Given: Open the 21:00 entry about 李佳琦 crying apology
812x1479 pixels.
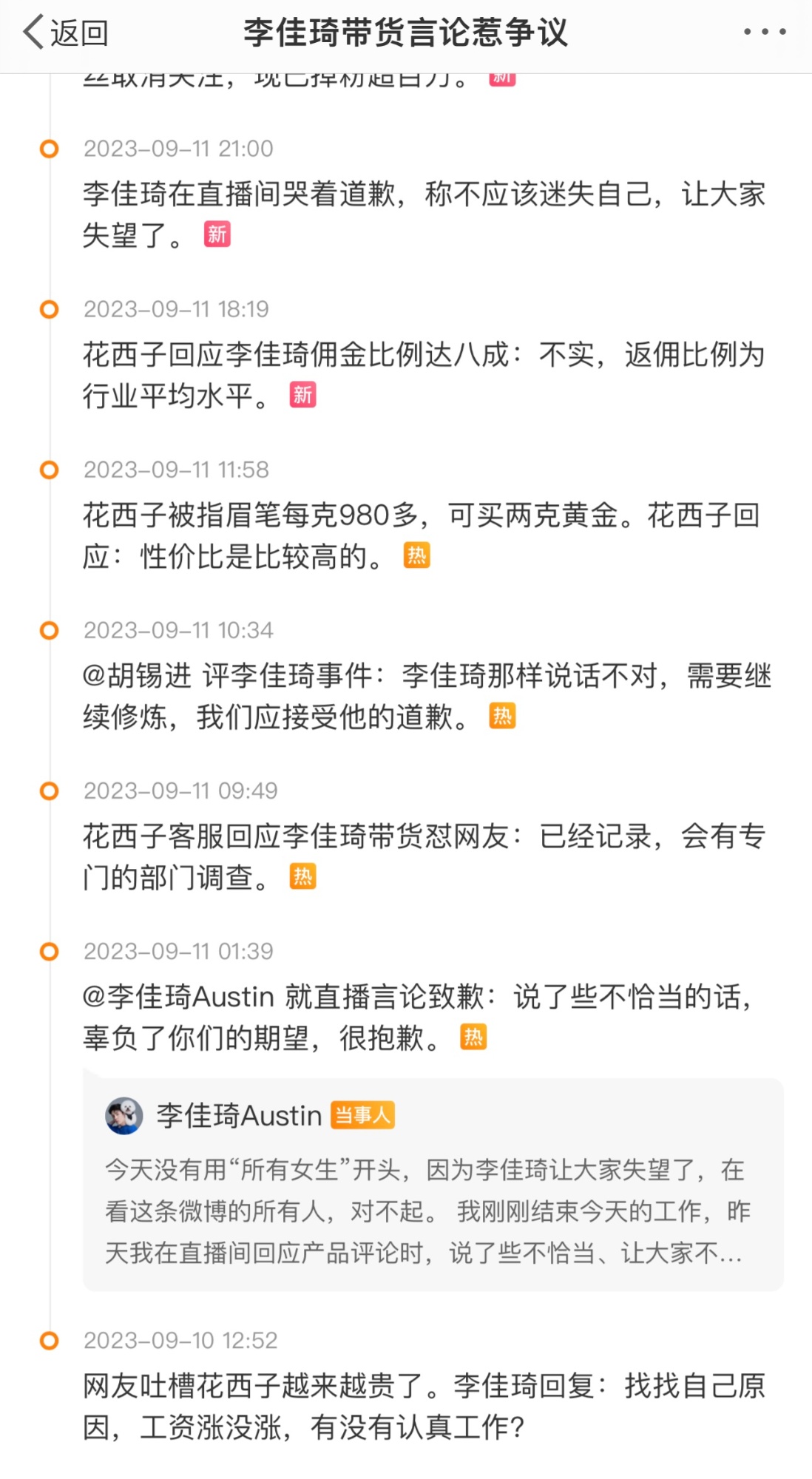Looking at the screenshot, I should [422, 214].
